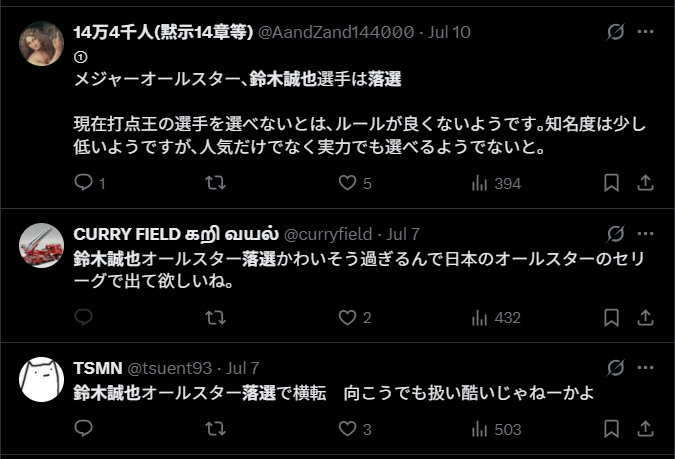Like the TSMN tweet
The width and height of the screenshot is (675, 459).
click(x=347, y=429)
